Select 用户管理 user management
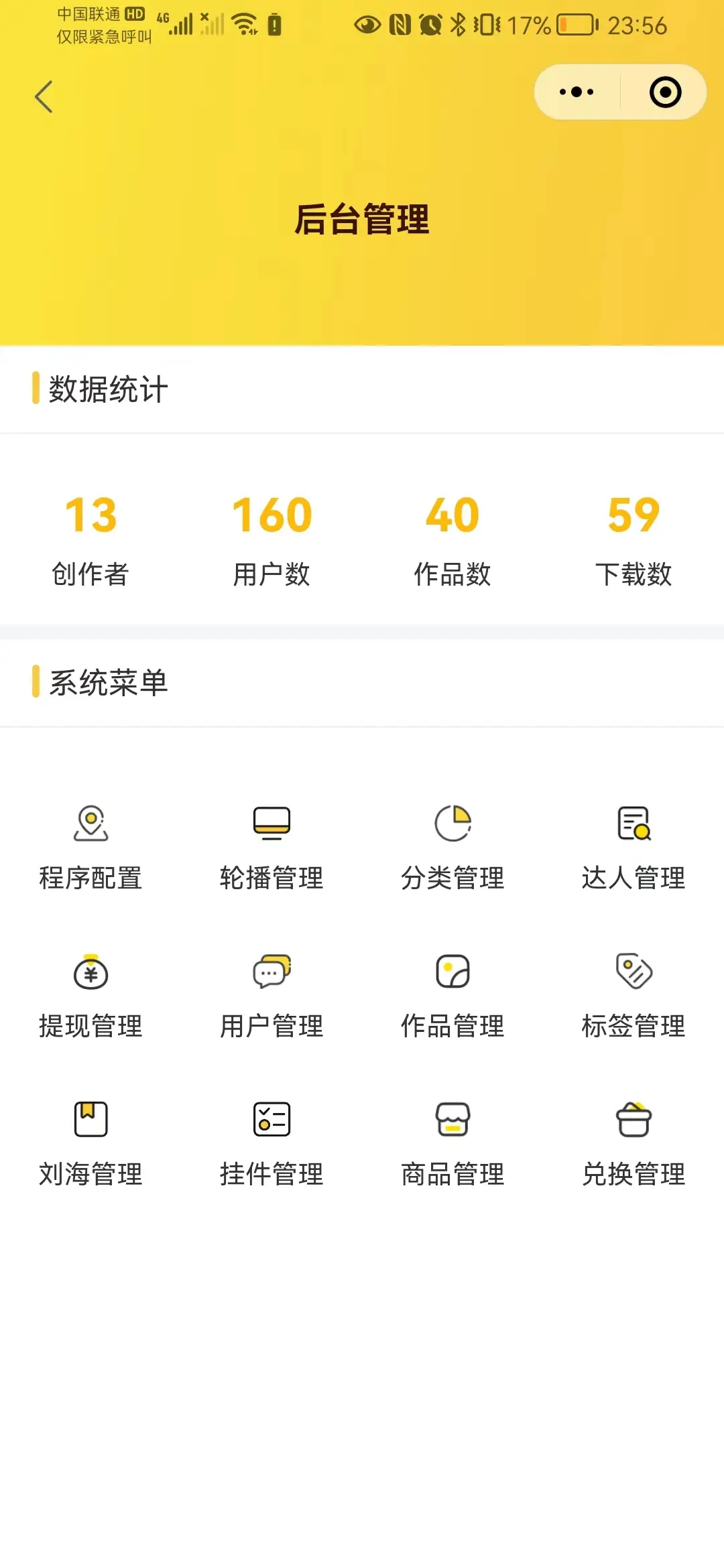The width and height of the screenshot is (724, 1568). [271, 996]
